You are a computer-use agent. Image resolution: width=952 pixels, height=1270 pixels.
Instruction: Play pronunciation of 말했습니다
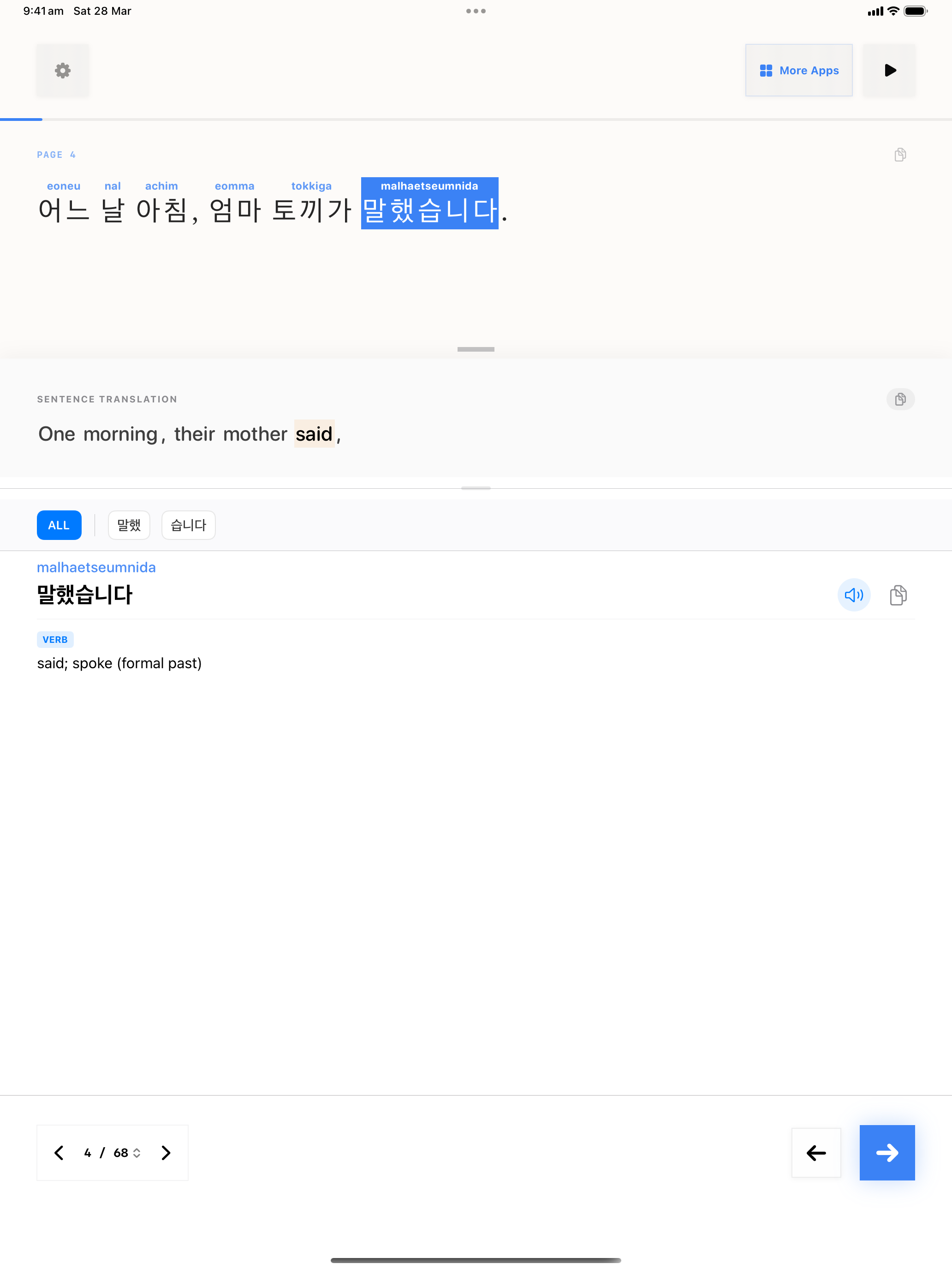[853, 595]
